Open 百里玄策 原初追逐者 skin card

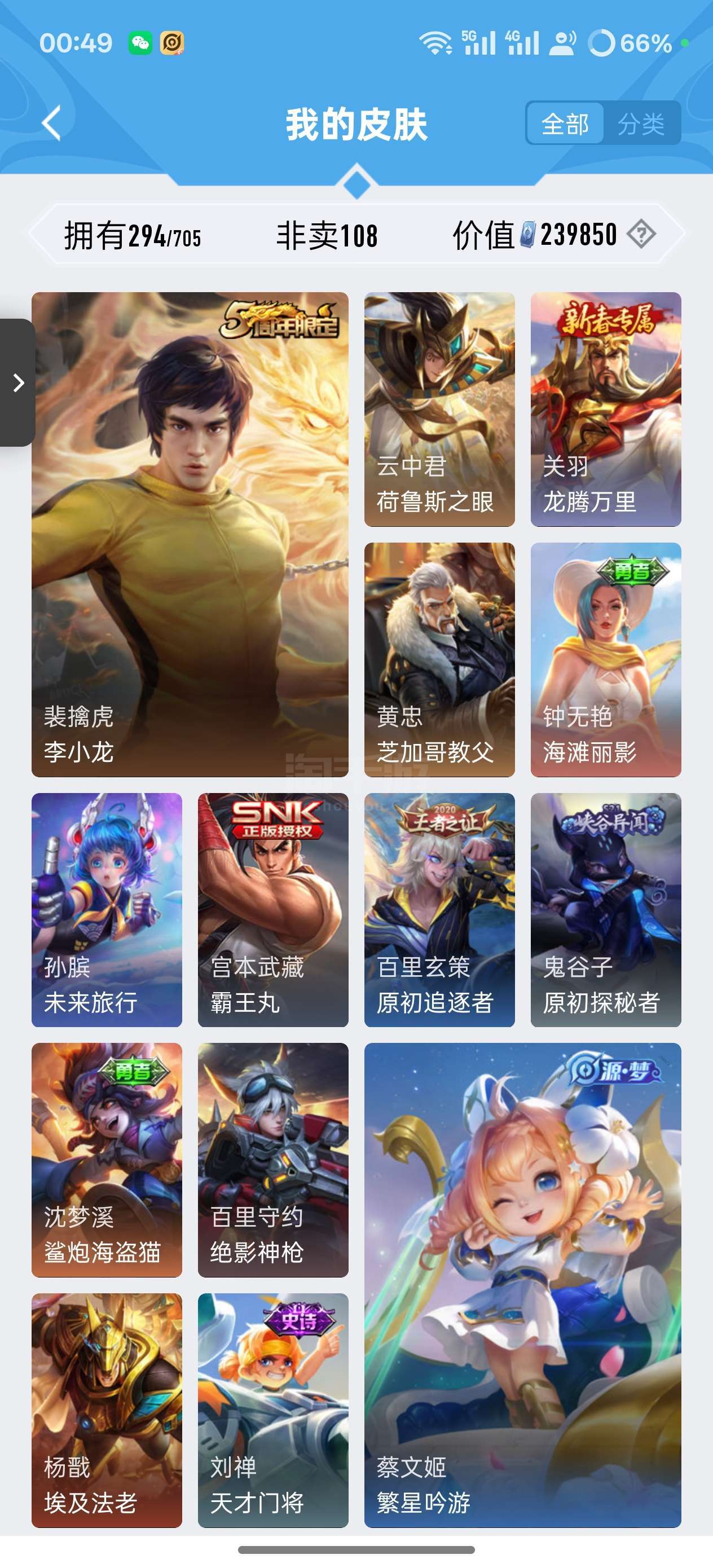point(439,909)
